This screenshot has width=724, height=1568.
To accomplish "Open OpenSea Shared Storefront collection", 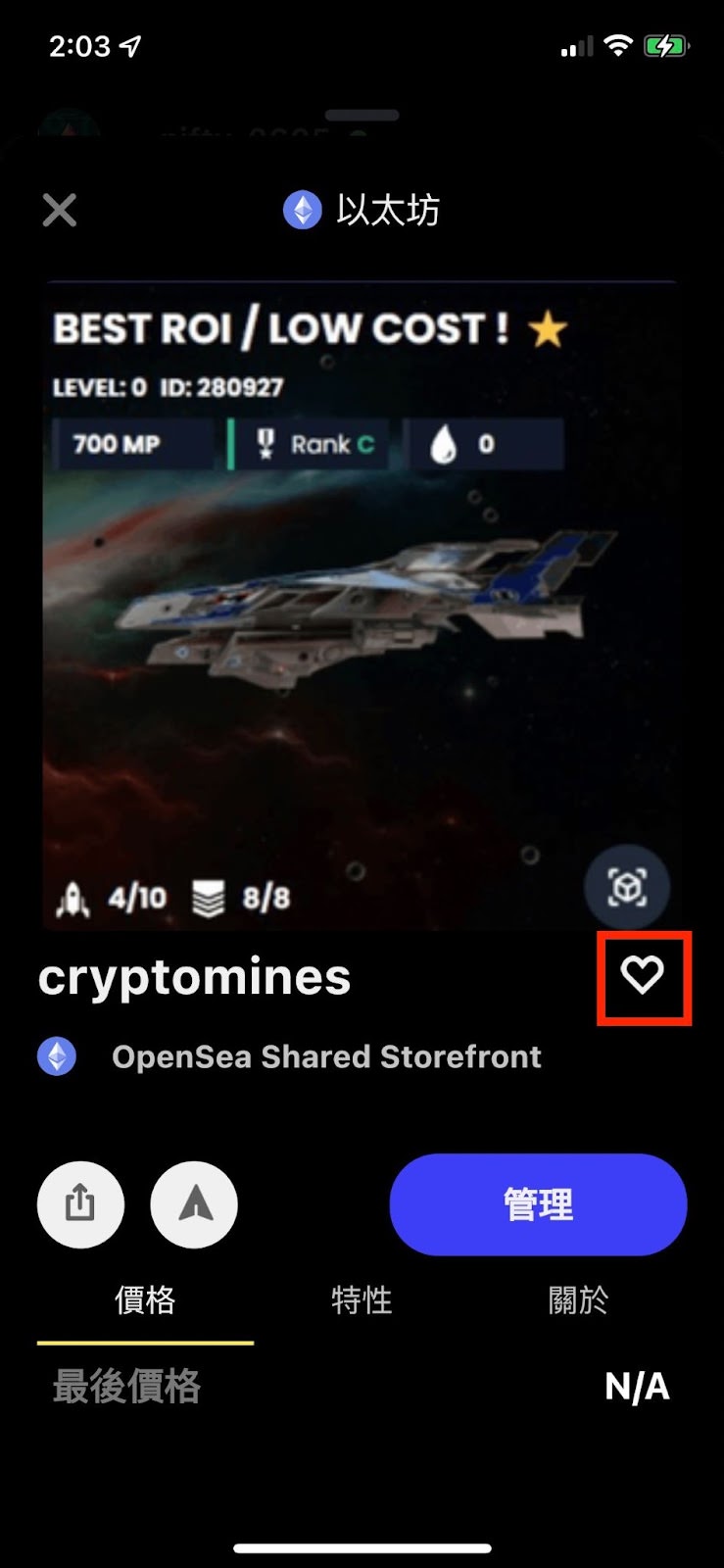I will click(x=325, y=1056).
